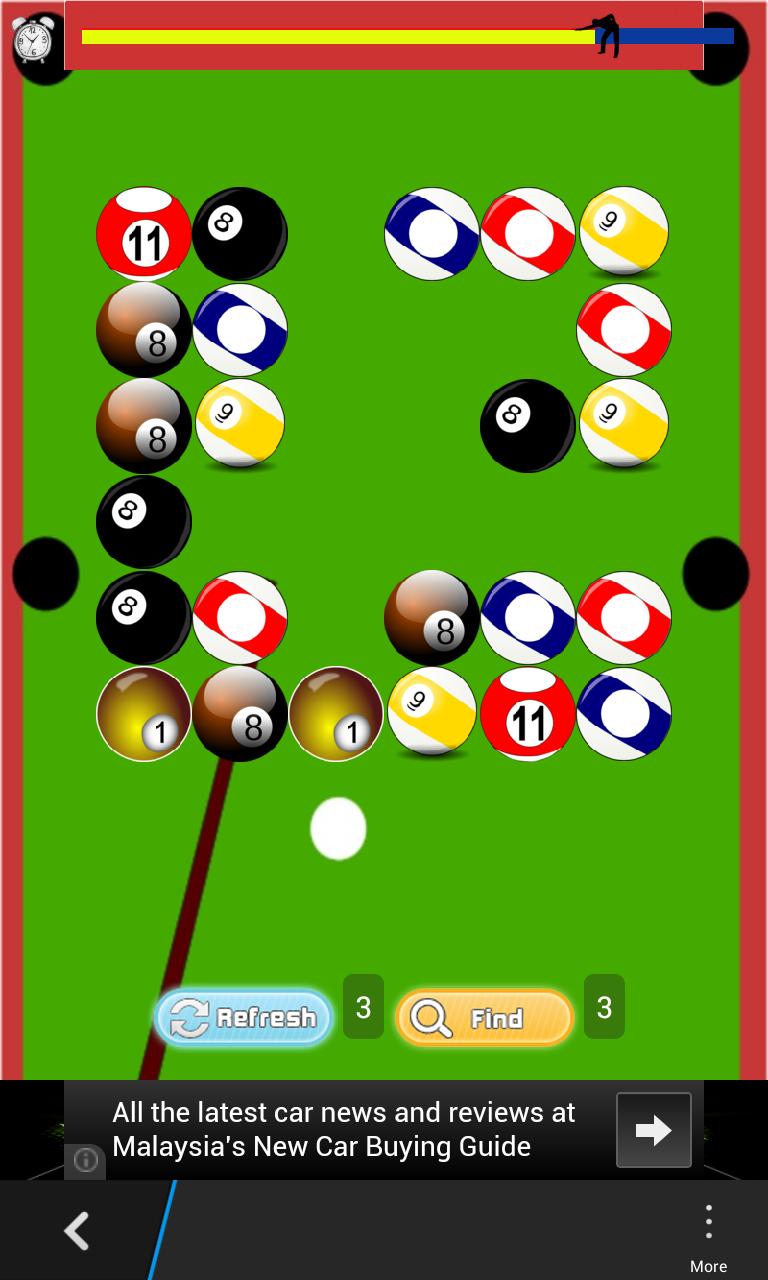Go back using the back arrow
Viewport: 768px width, 1280px height.
[77, 1231]
